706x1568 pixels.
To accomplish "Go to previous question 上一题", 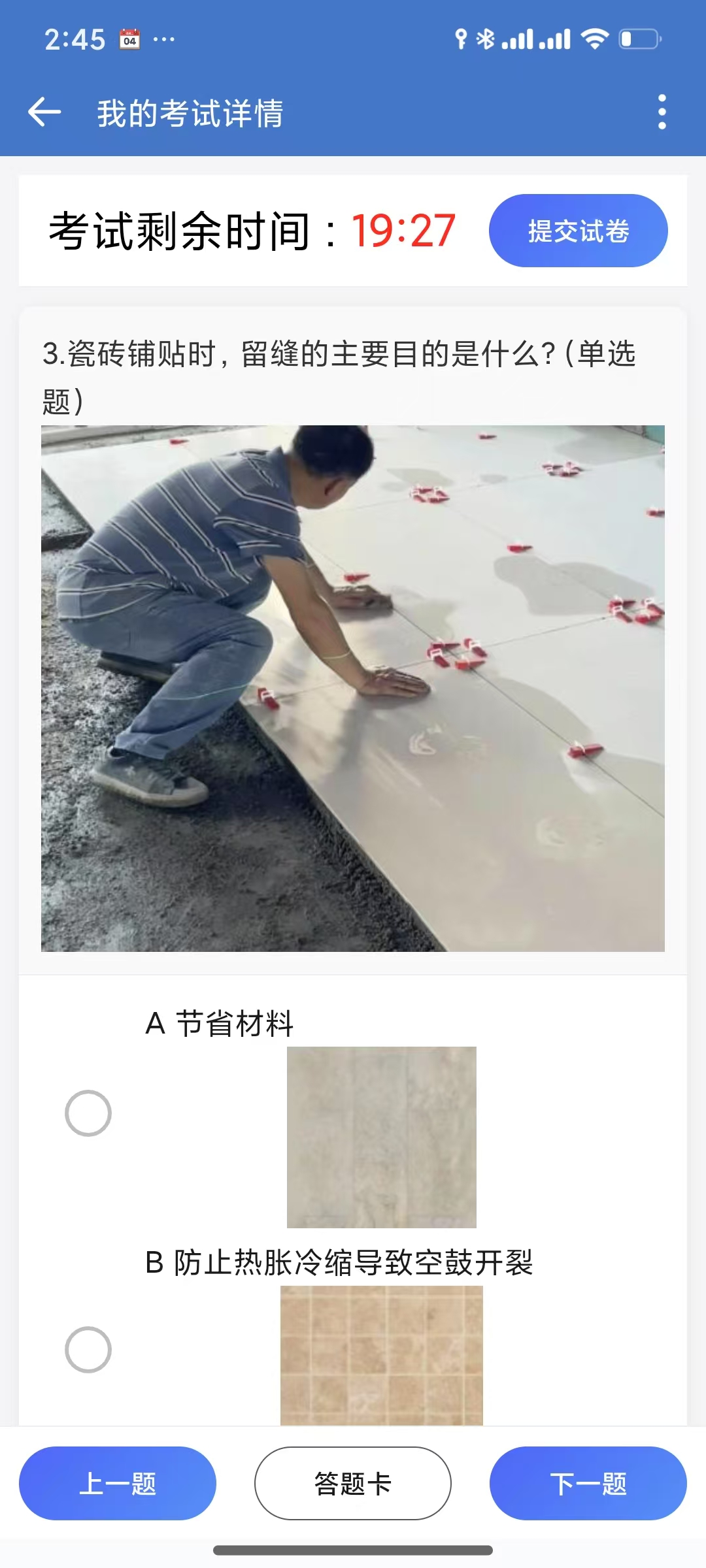I will [118, 1483].
